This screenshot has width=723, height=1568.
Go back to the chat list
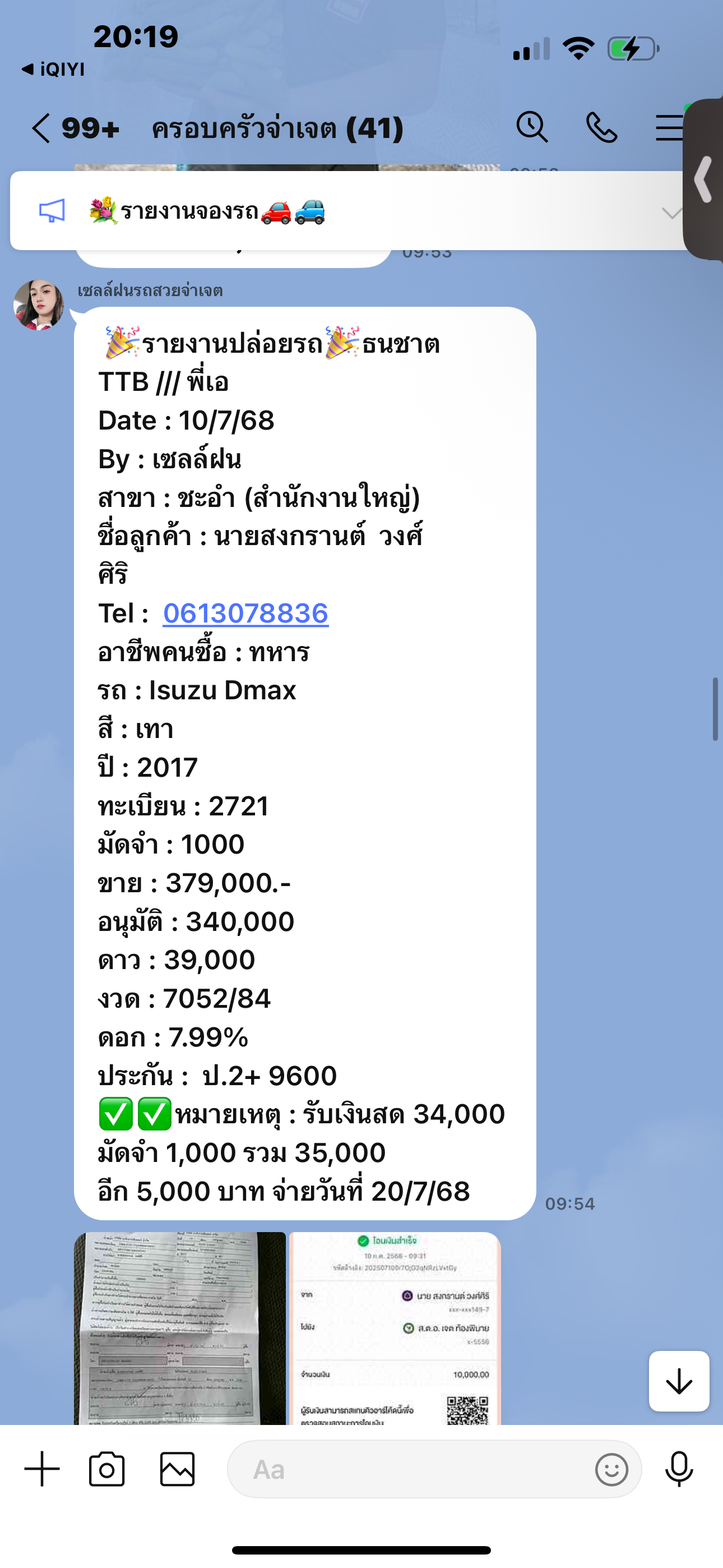click(x=41, y=128)
